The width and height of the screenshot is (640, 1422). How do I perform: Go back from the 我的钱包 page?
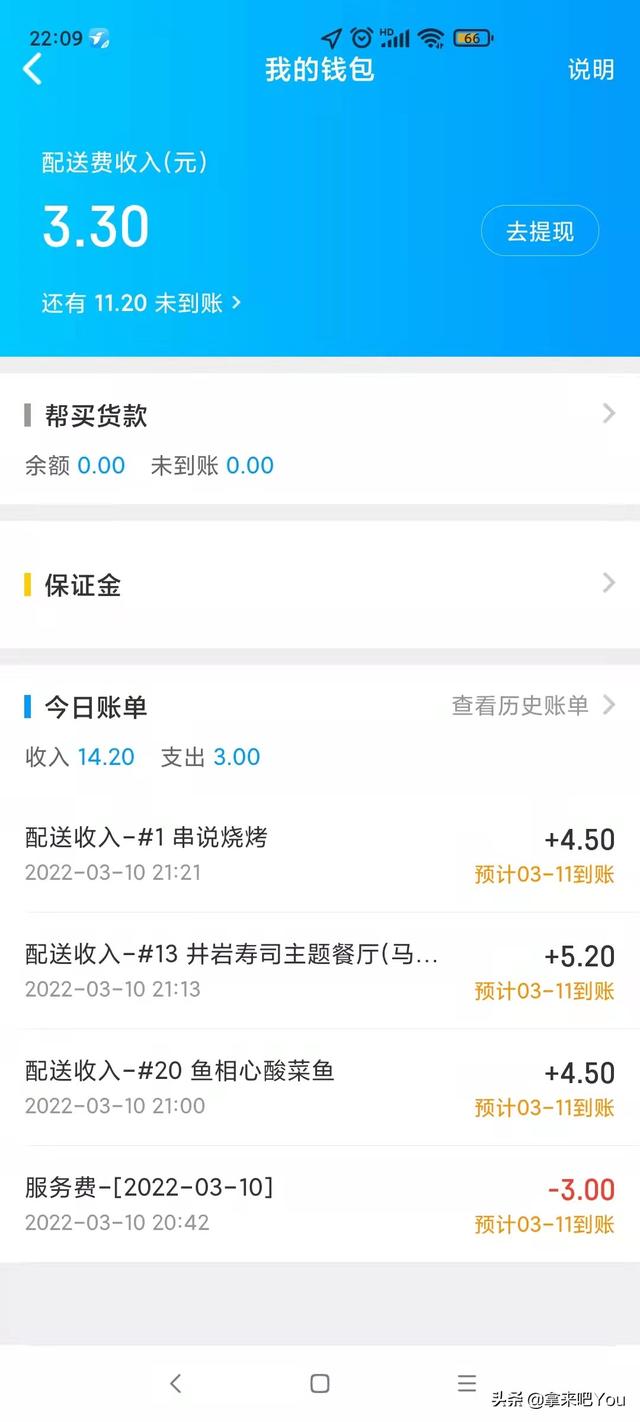[33, 70]
